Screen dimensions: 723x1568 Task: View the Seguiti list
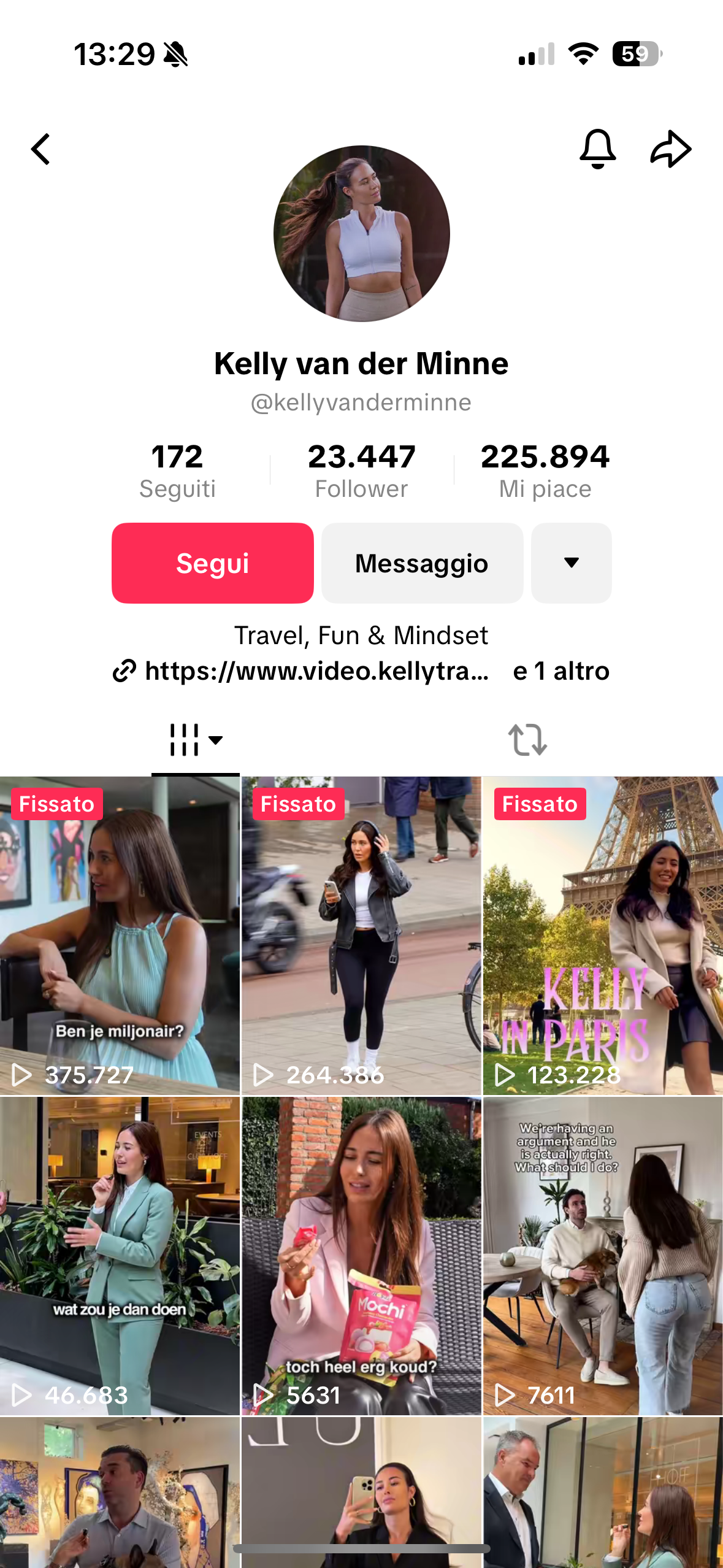pyautogui.click(x=177, y=471)
